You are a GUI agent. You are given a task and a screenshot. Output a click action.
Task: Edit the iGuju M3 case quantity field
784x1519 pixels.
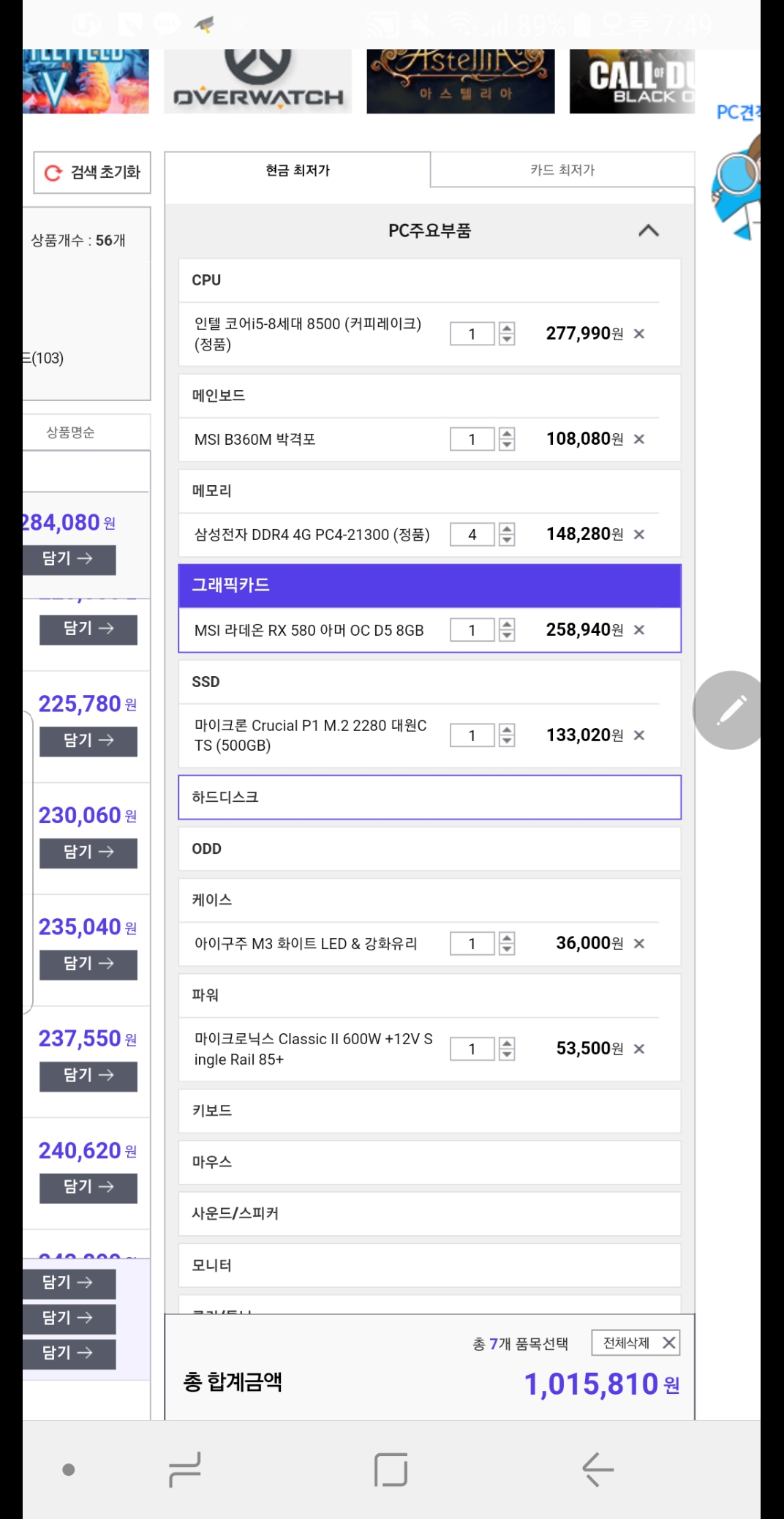coord(472,944)
